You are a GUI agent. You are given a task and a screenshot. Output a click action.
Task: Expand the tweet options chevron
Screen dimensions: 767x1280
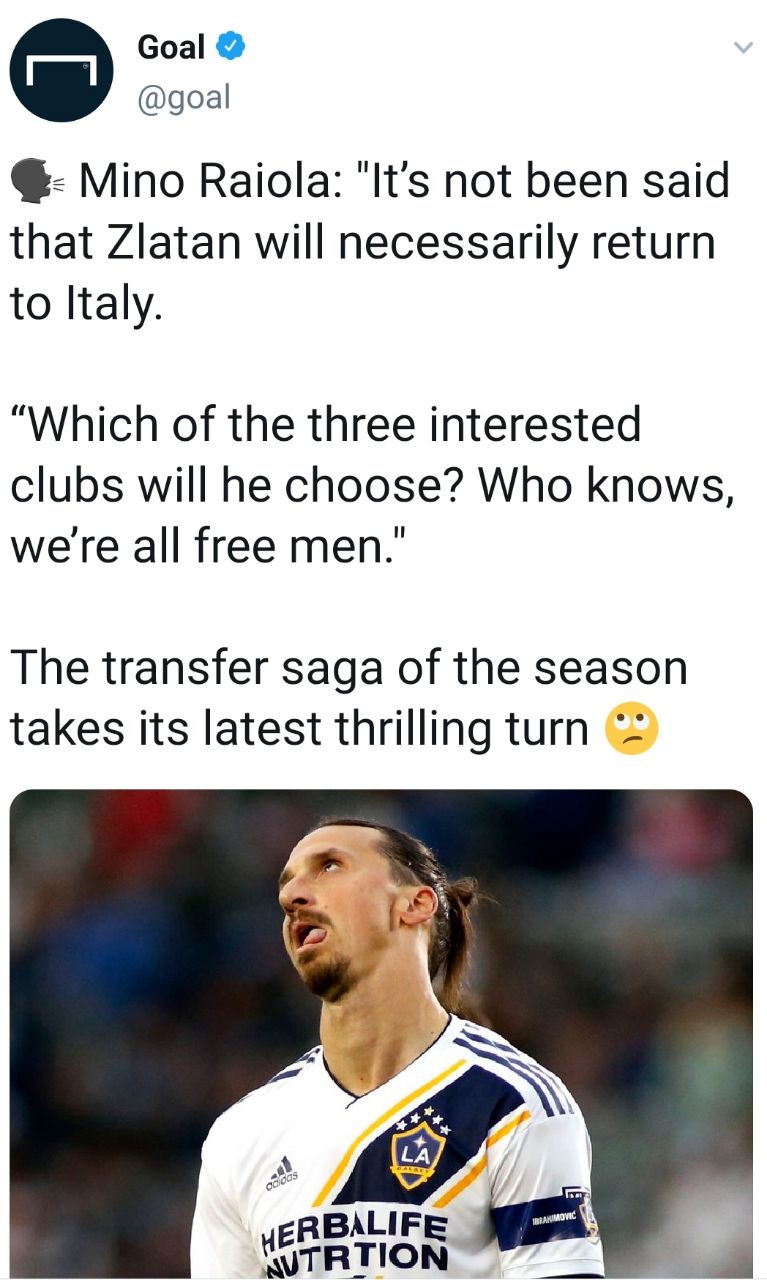pos(741,47)
